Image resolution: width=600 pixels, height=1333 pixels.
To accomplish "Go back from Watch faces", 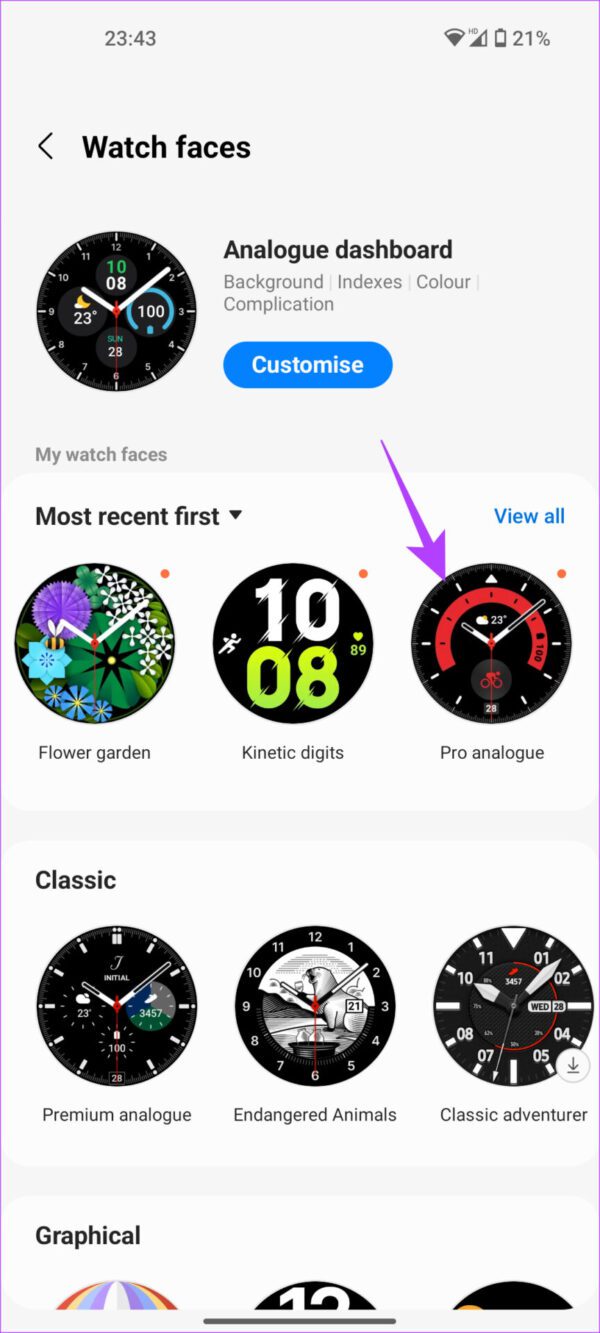I will coord(45,147).
